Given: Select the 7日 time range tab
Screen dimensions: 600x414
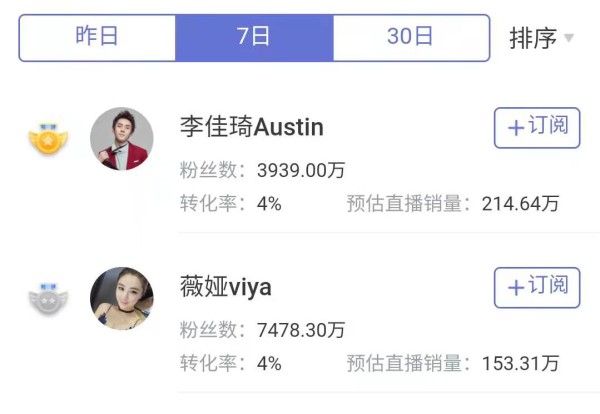Looking at the screenshot, I should tap(254, 38).
